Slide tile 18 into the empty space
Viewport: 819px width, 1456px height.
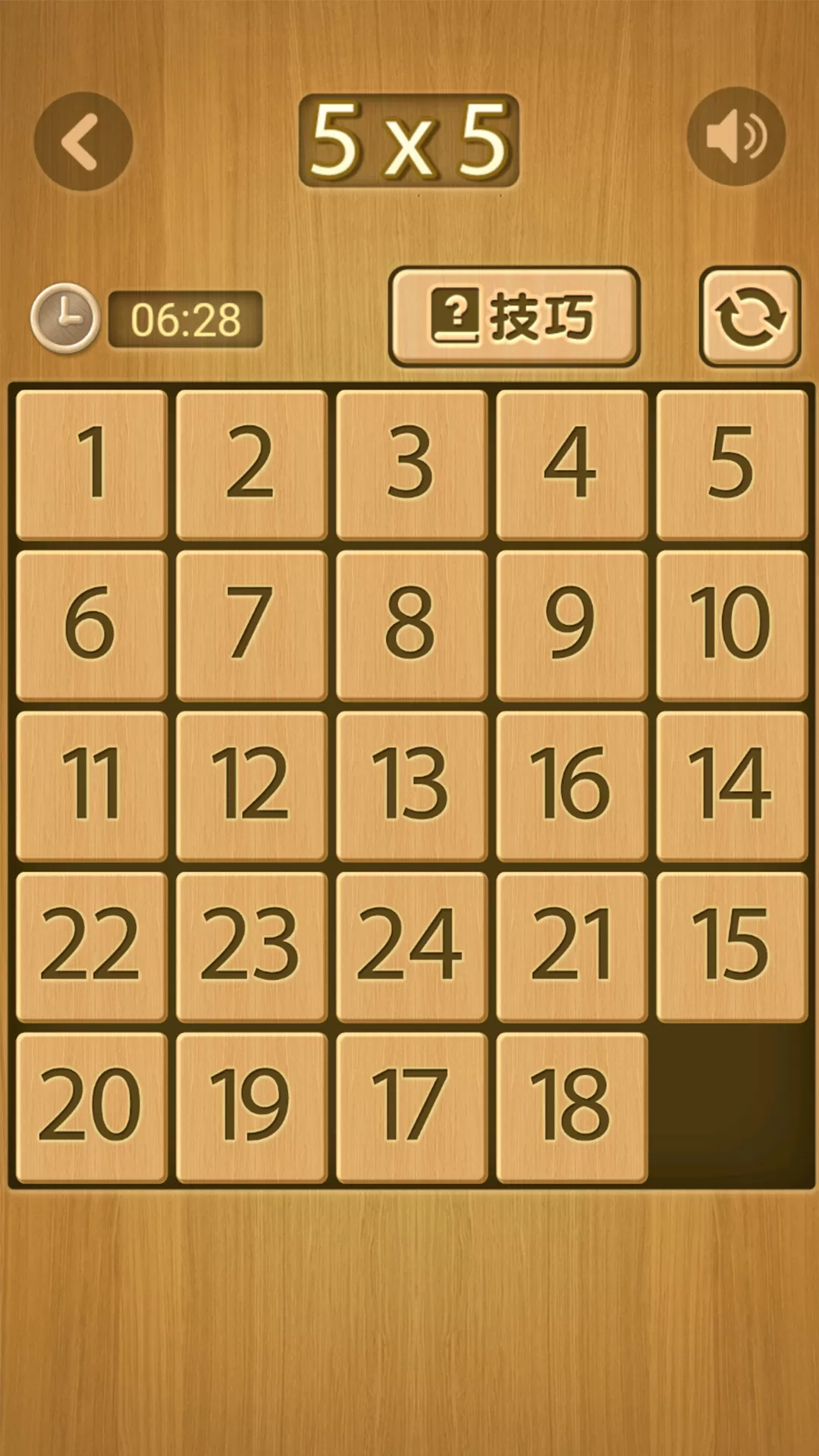[x=572, y=1107]
